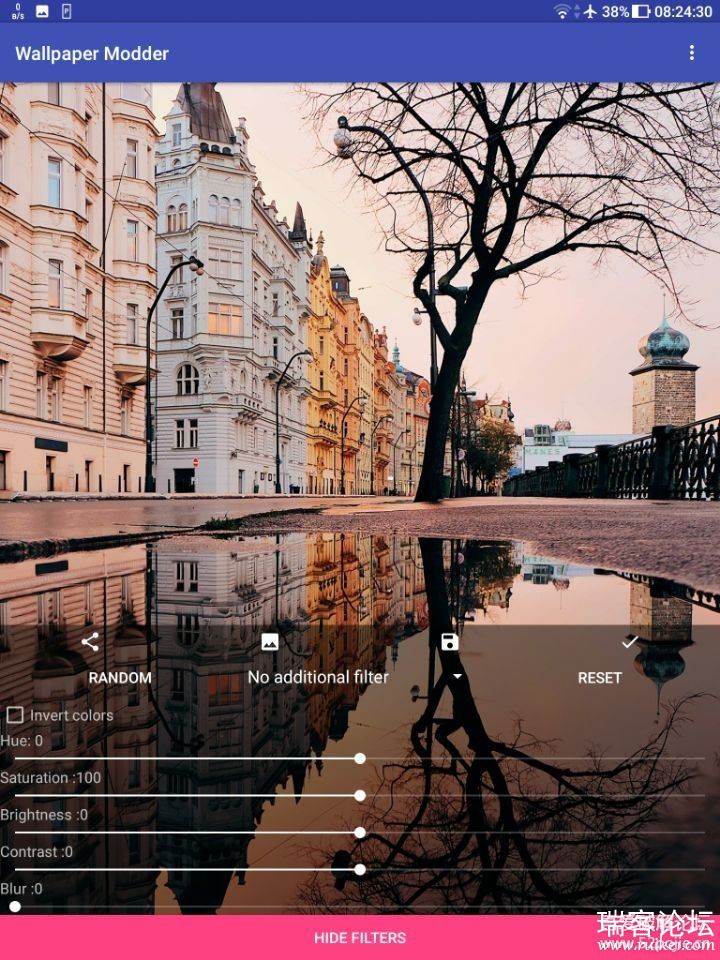Open the overflow menu
720x960 pixels.
[691, 53]
